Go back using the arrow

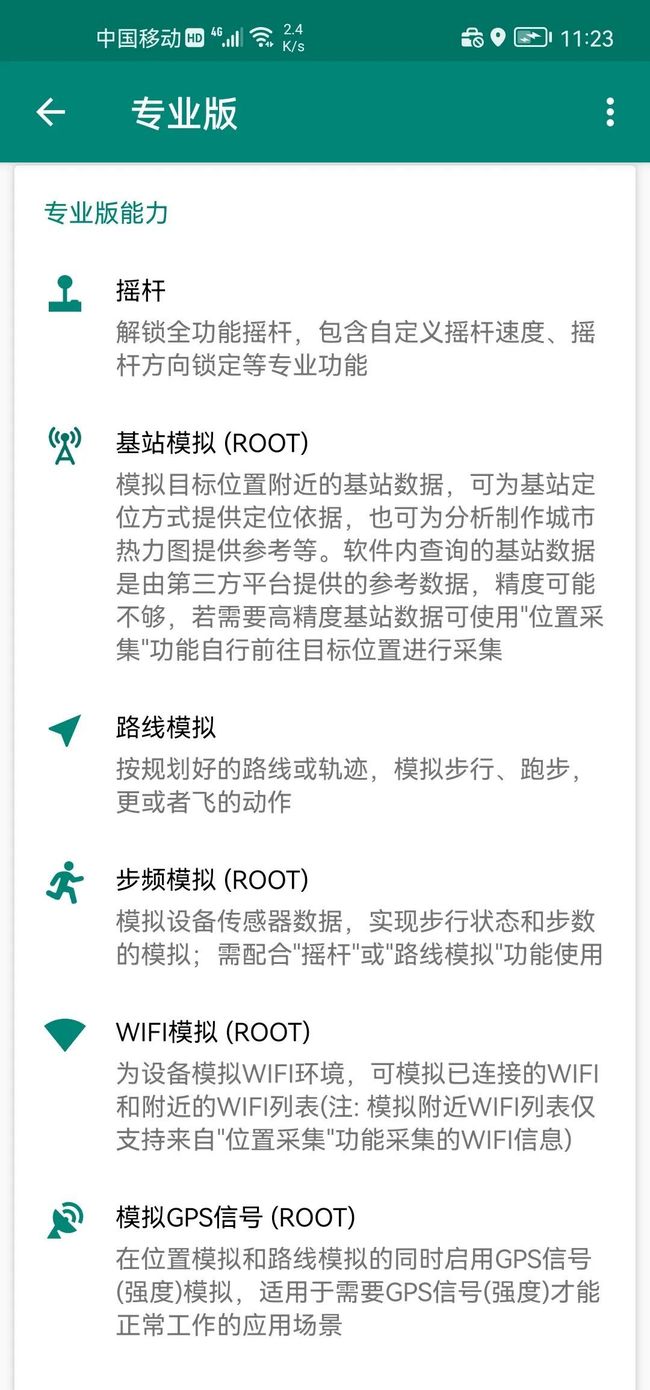click(x=51, y=112)
